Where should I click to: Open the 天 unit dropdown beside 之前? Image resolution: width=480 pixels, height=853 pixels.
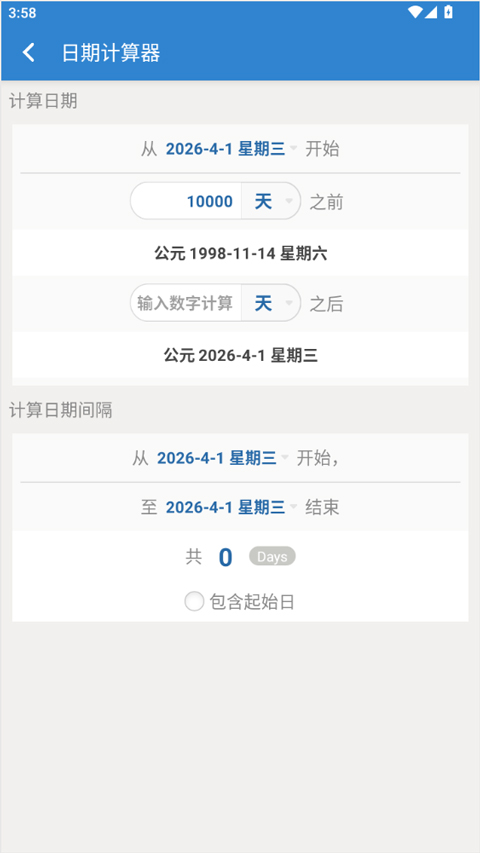point(271,201)
